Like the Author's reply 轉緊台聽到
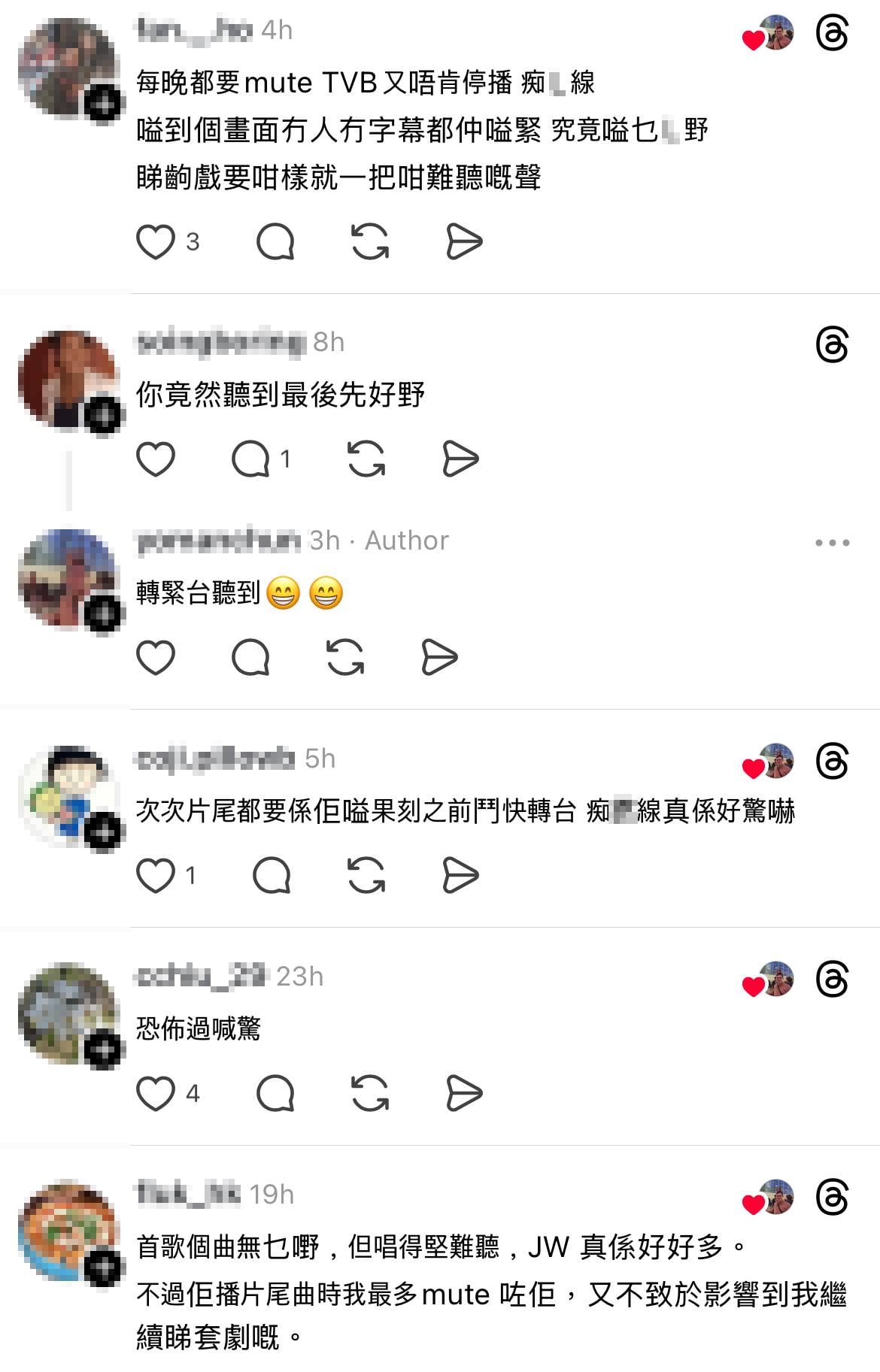Image resolution: width=880 pixels, height=1372 pixels. tap(156, 658)
